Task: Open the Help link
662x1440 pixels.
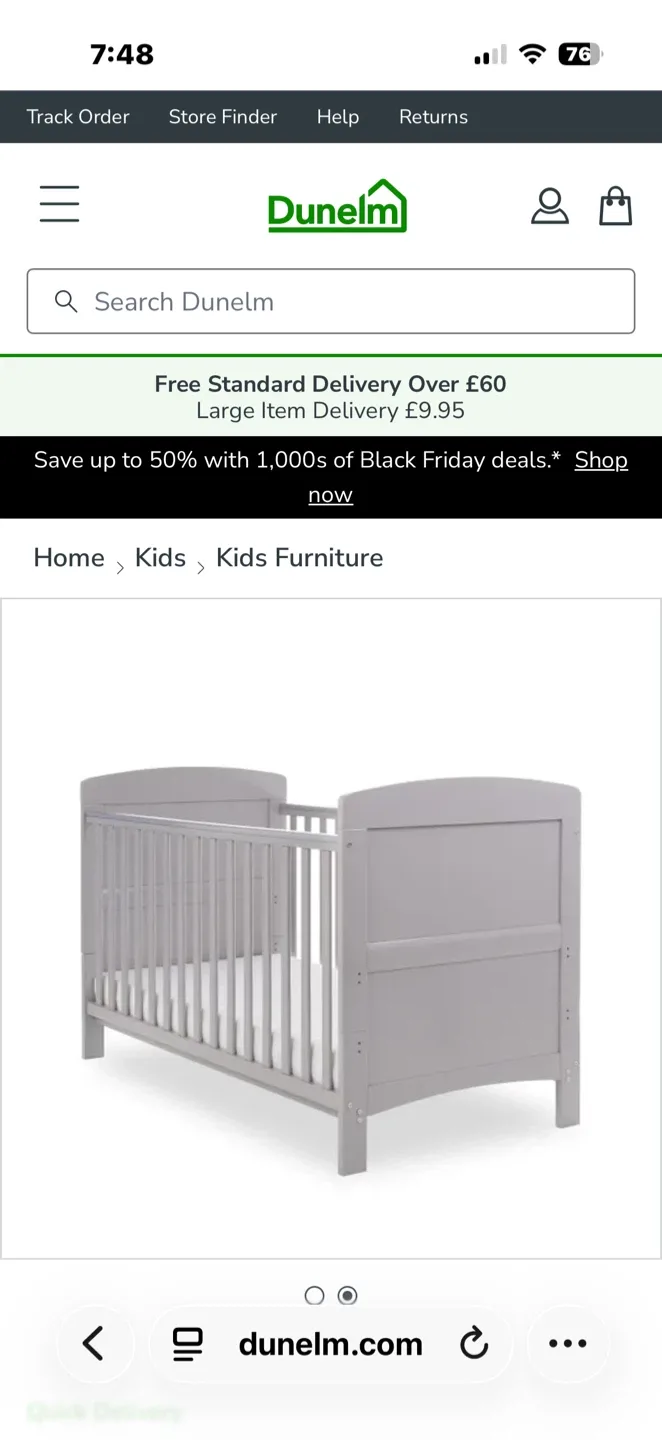Action: click(337, 117)
